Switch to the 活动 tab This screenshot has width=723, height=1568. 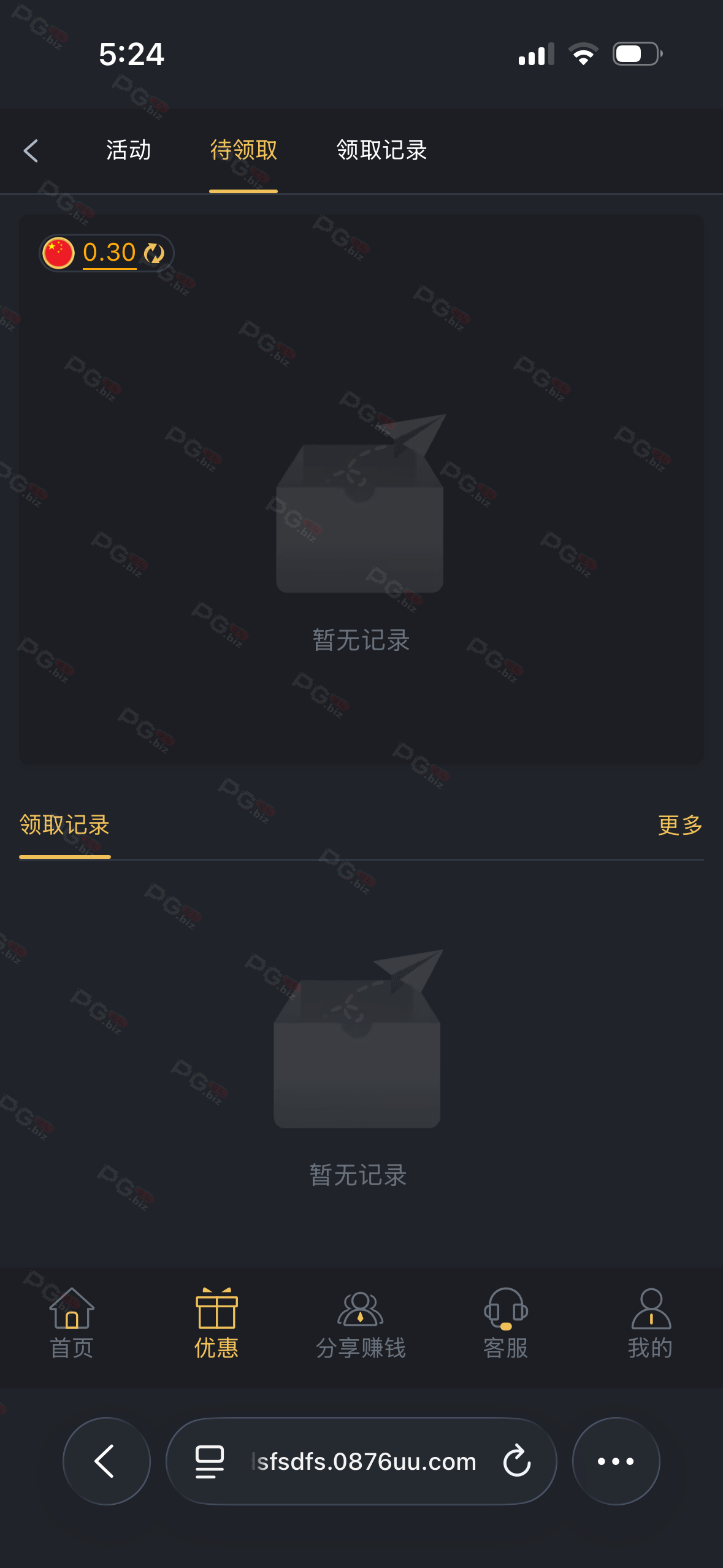[x=128, y=150]
